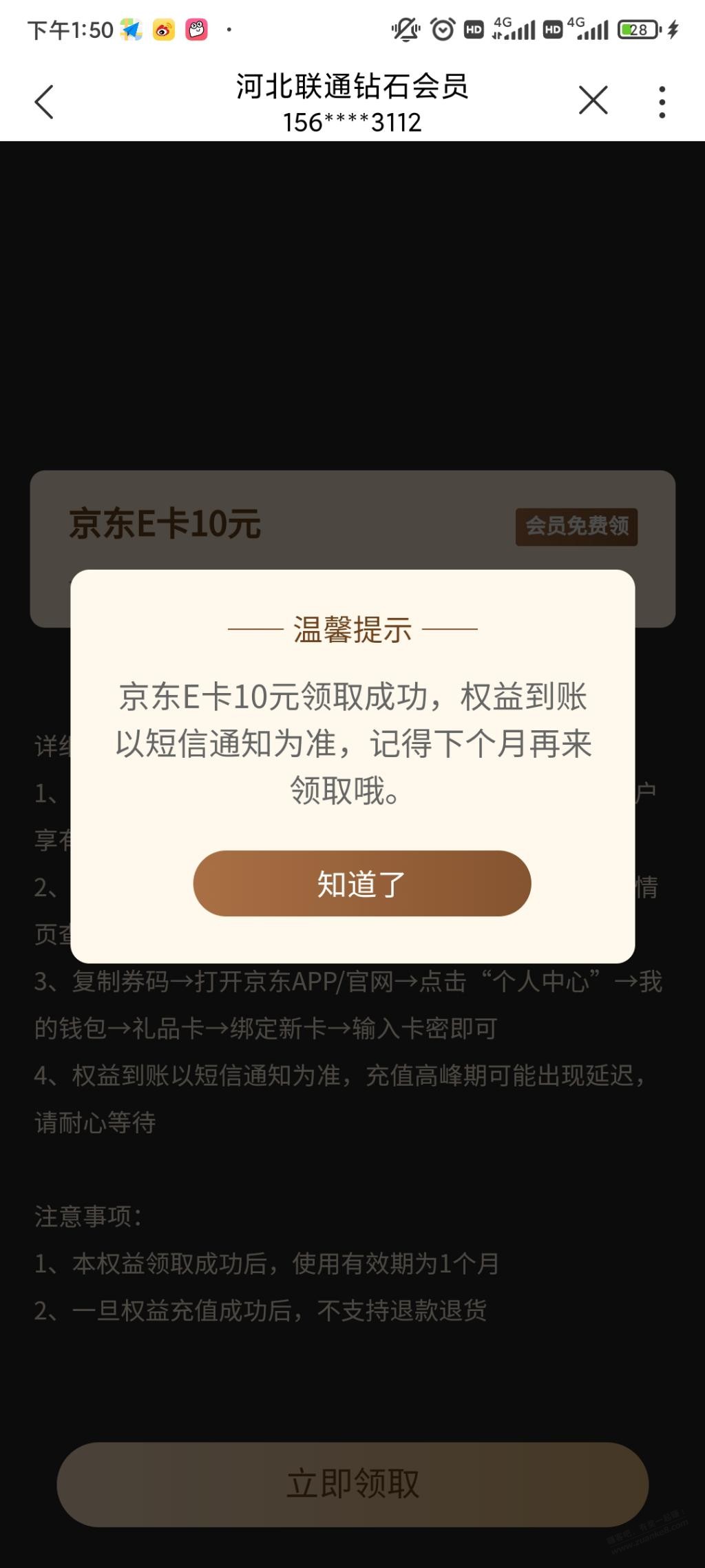Close the 河北联通钻石会员 page
Screen dimensions: 705x1568
pyautogui.click(x=593, y=101)
